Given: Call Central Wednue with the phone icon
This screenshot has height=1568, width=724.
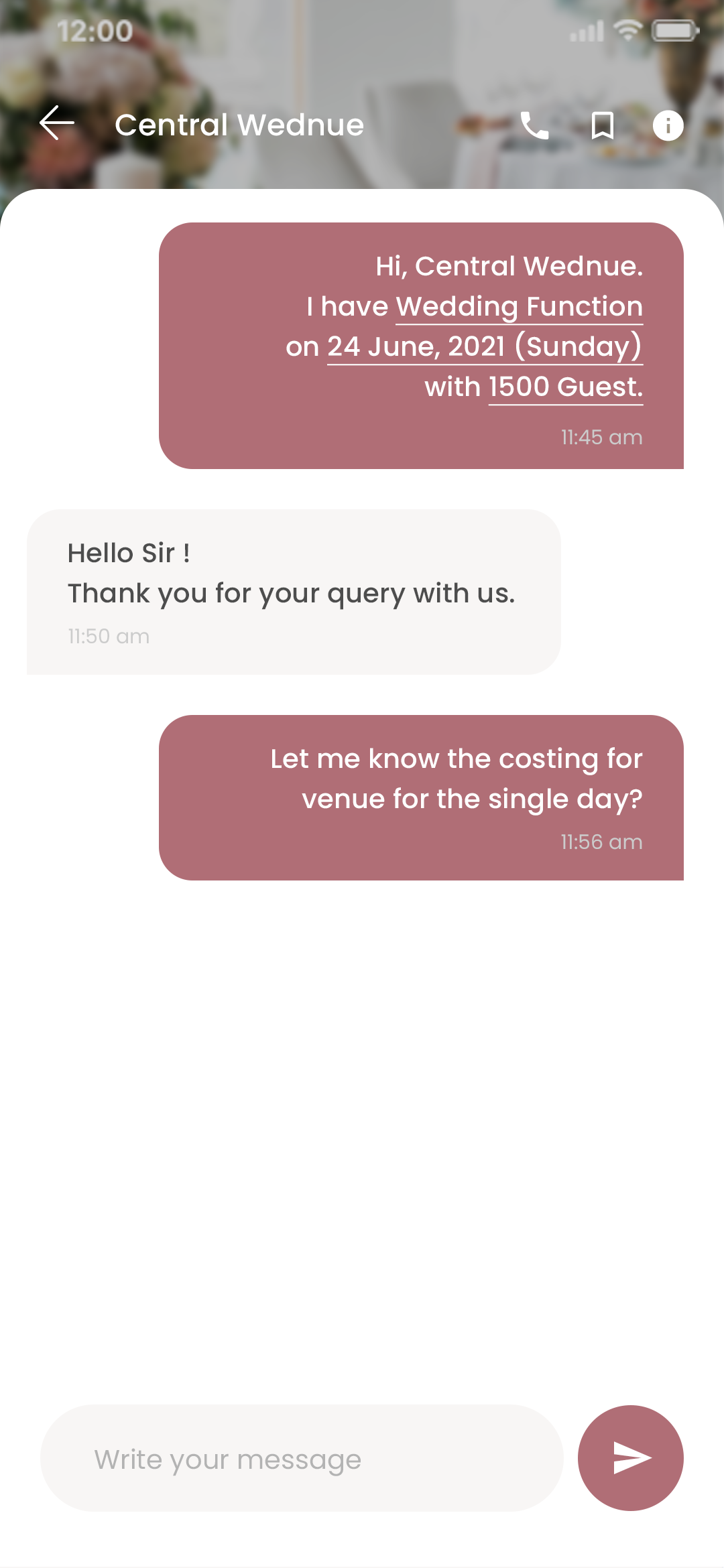Looking at the screenshot, I should coord(534,125).
